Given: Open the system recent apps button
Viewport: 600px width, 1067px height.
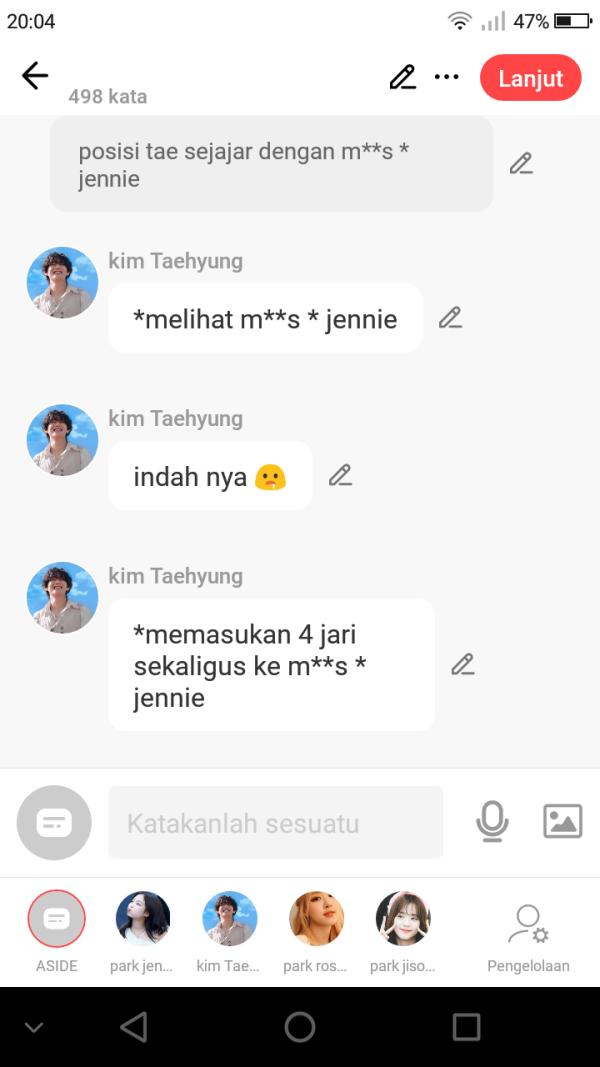Looking at the screenshot, I should point(466,1027).
